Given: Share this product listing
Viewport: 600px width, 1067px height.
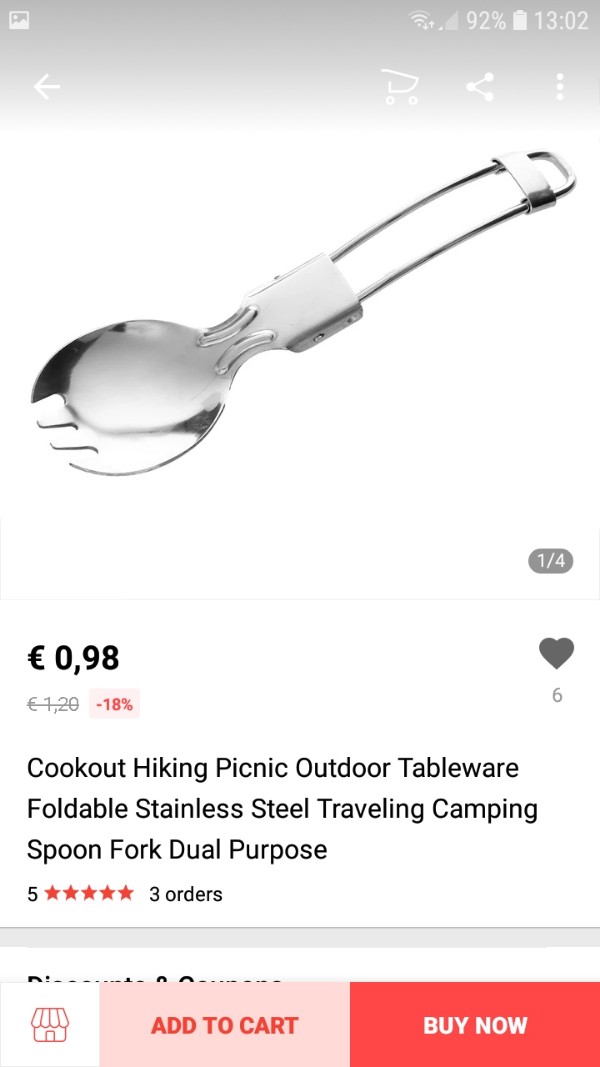Looking at the screenshot, I should coord(480,87).
